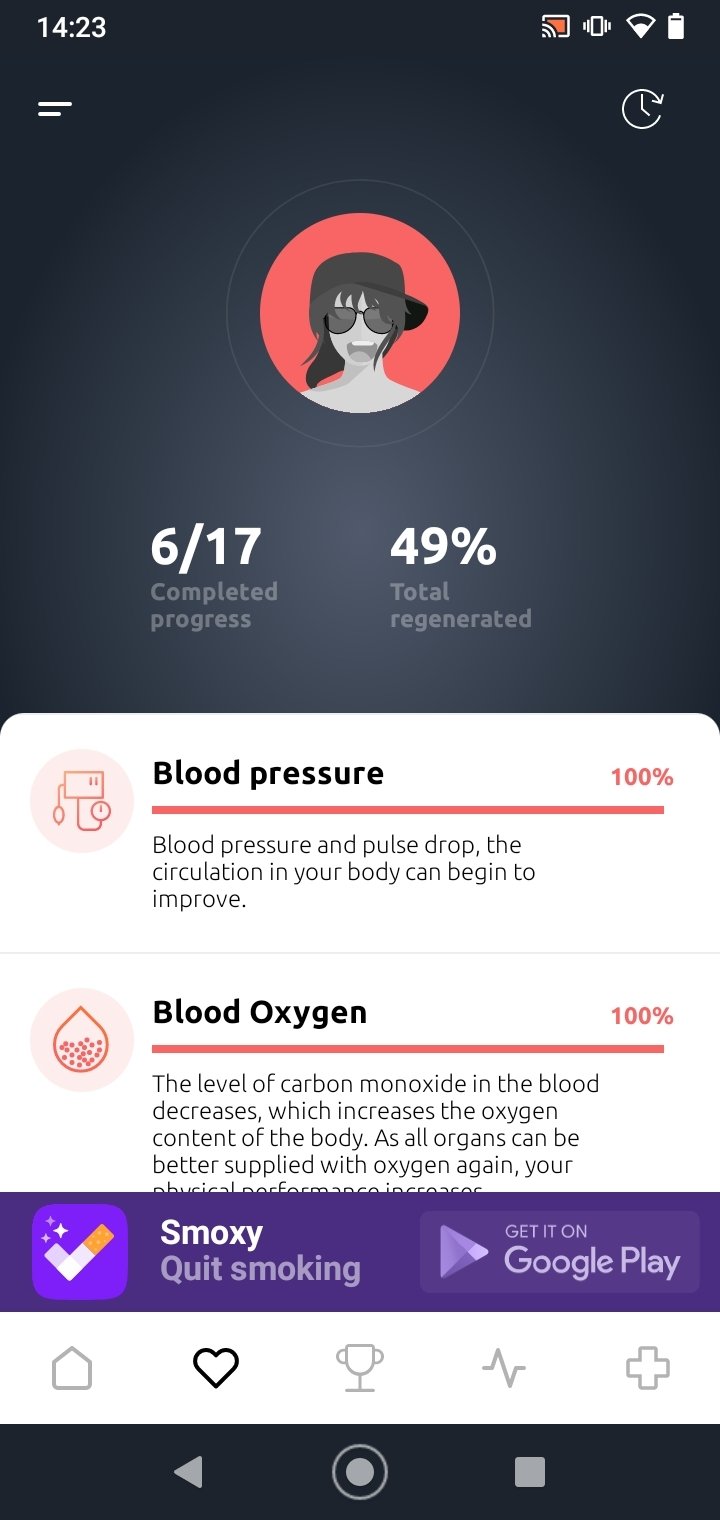The width and height of the screenshot is (720, 1520).
Task: Open the Smoxy Quit smoking ad banner
Action: coord(360,1251)
